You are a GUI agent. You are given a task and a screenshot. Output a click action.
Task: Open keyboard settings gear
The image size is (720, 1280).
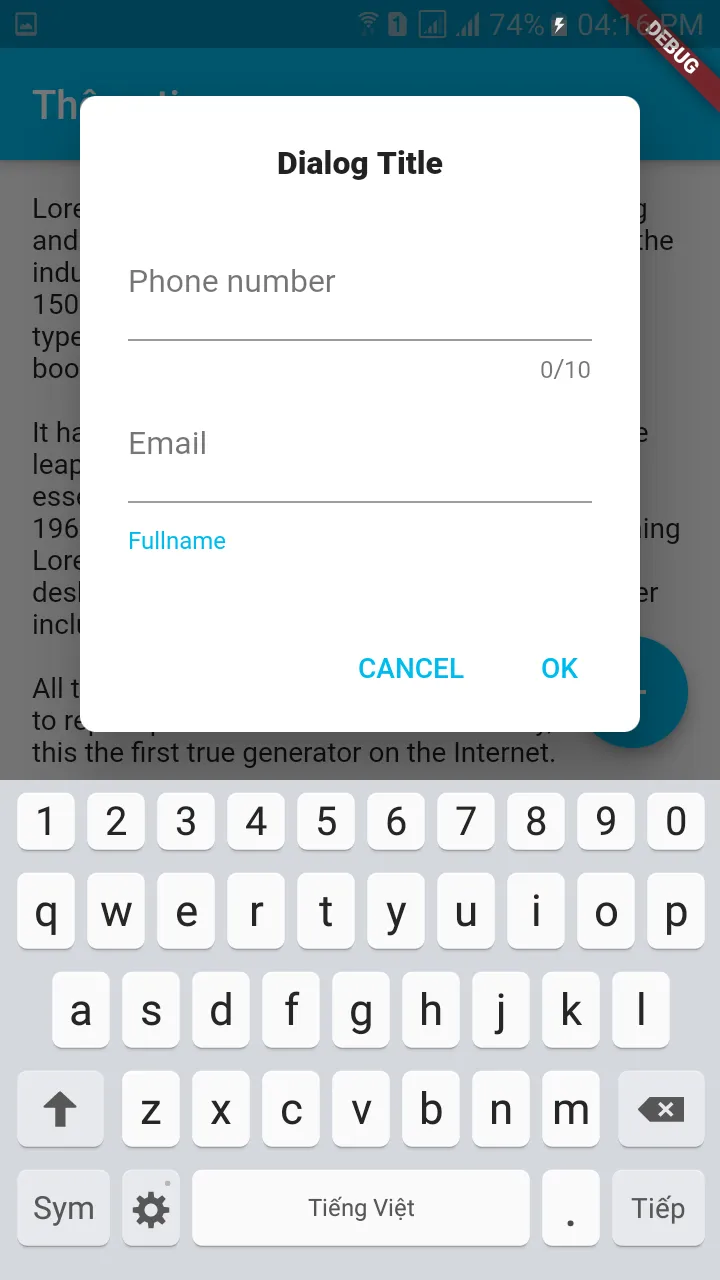[x=151, y=1209]
